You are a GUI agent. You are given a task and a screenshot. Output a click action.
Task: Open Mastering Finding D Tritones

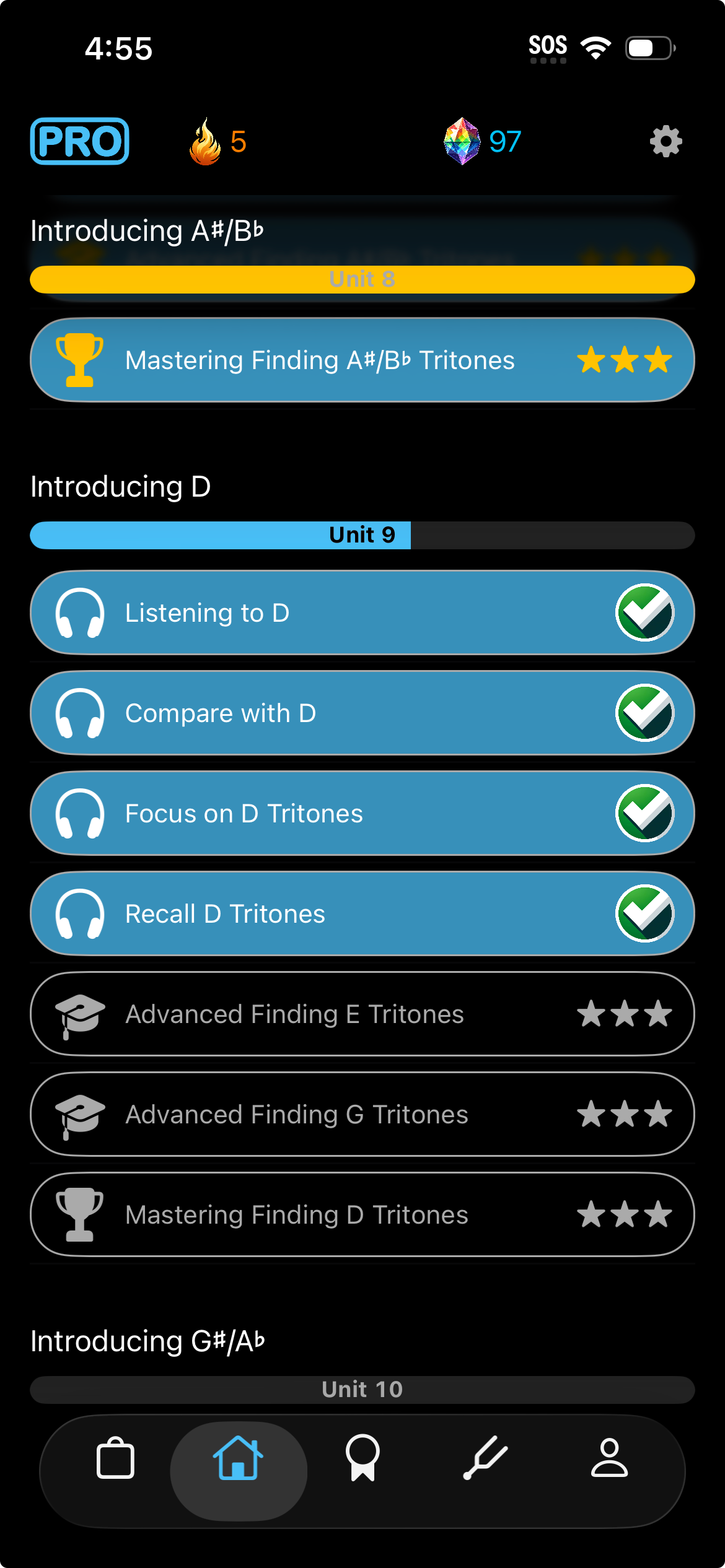tap(362, 1215)
